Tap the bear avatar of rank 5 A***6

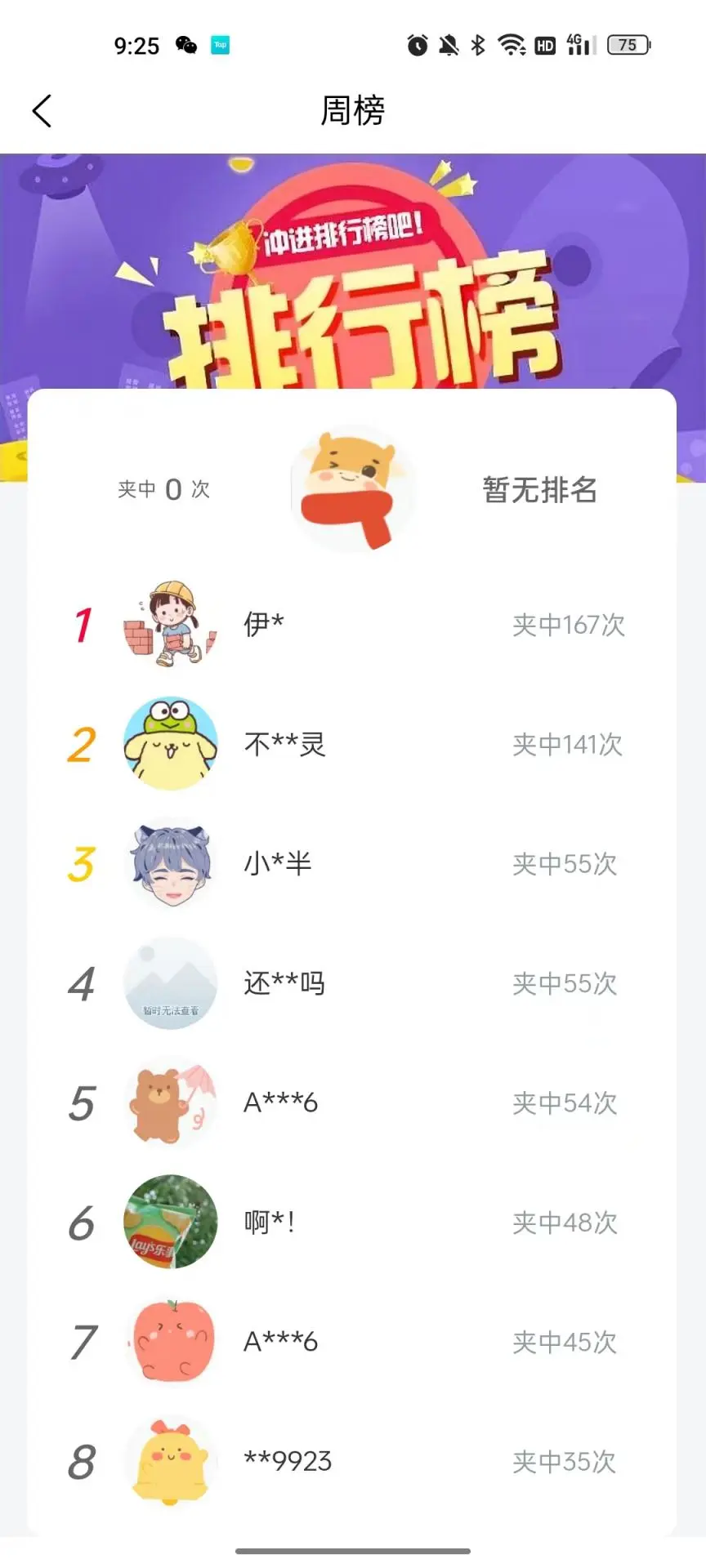click(170, 1102)
